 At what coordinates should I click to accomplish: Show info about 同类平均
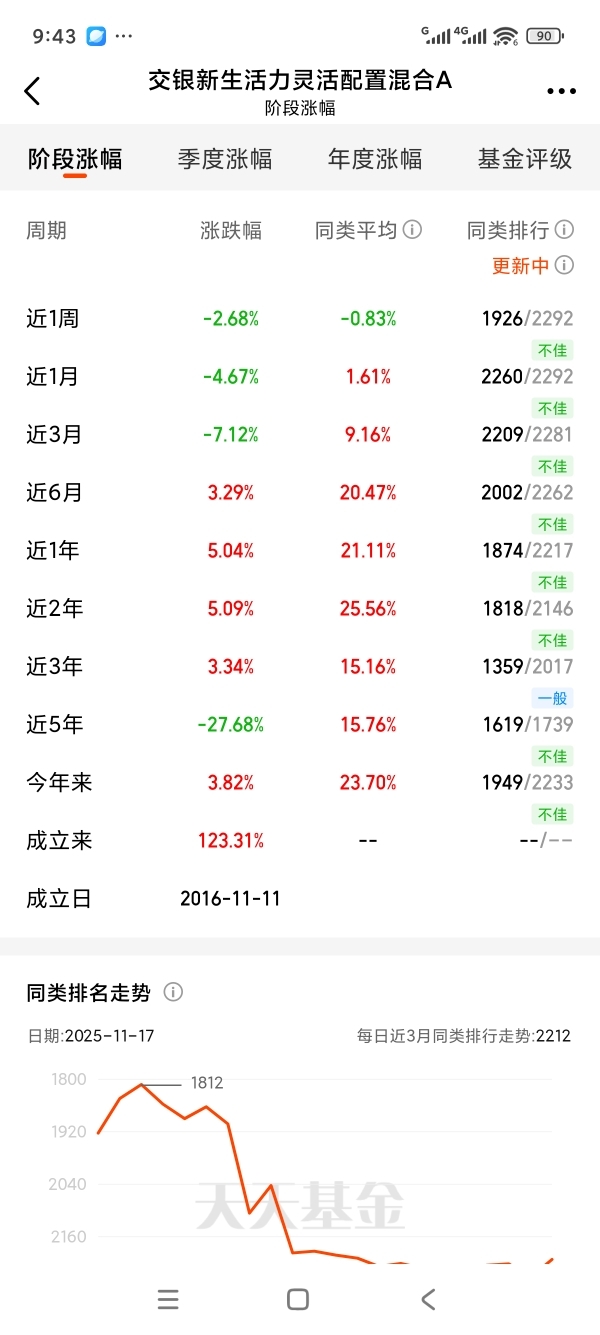pos(412,230)
